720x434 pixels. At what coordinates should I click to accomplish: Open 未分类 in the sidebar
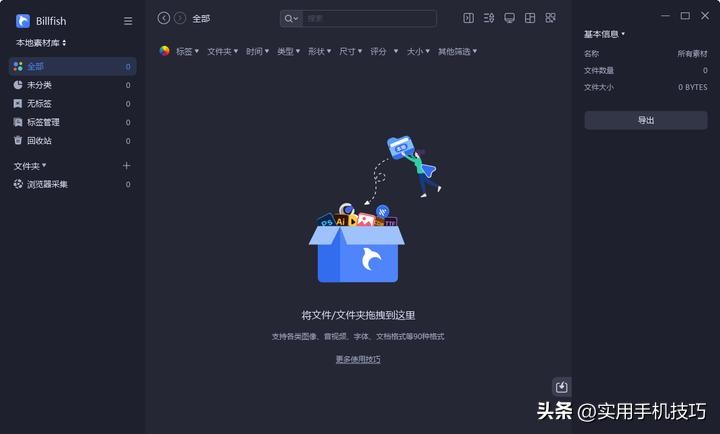click(x=39, y=86)
